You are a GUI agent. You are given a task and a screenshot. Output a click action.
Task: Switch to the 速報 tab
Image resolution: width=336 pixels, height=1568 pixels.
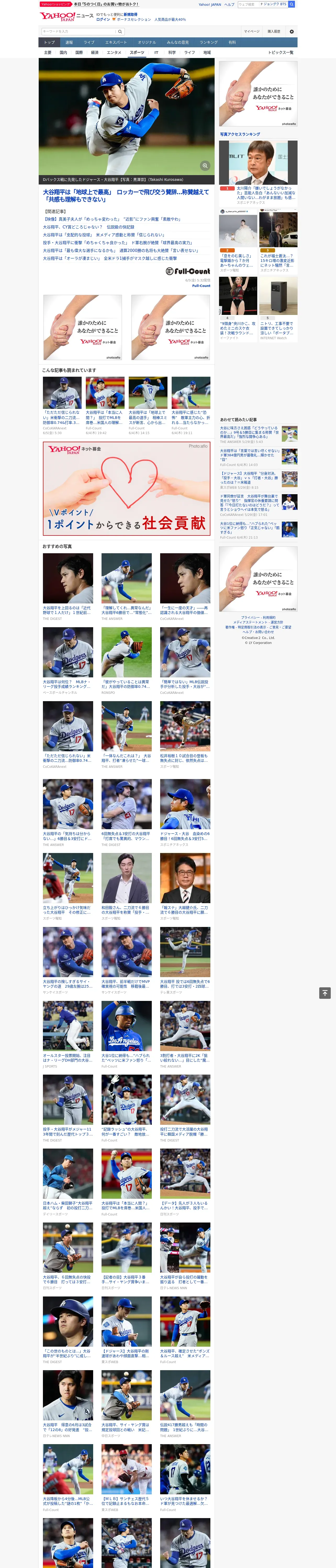(x=69, y=43)
